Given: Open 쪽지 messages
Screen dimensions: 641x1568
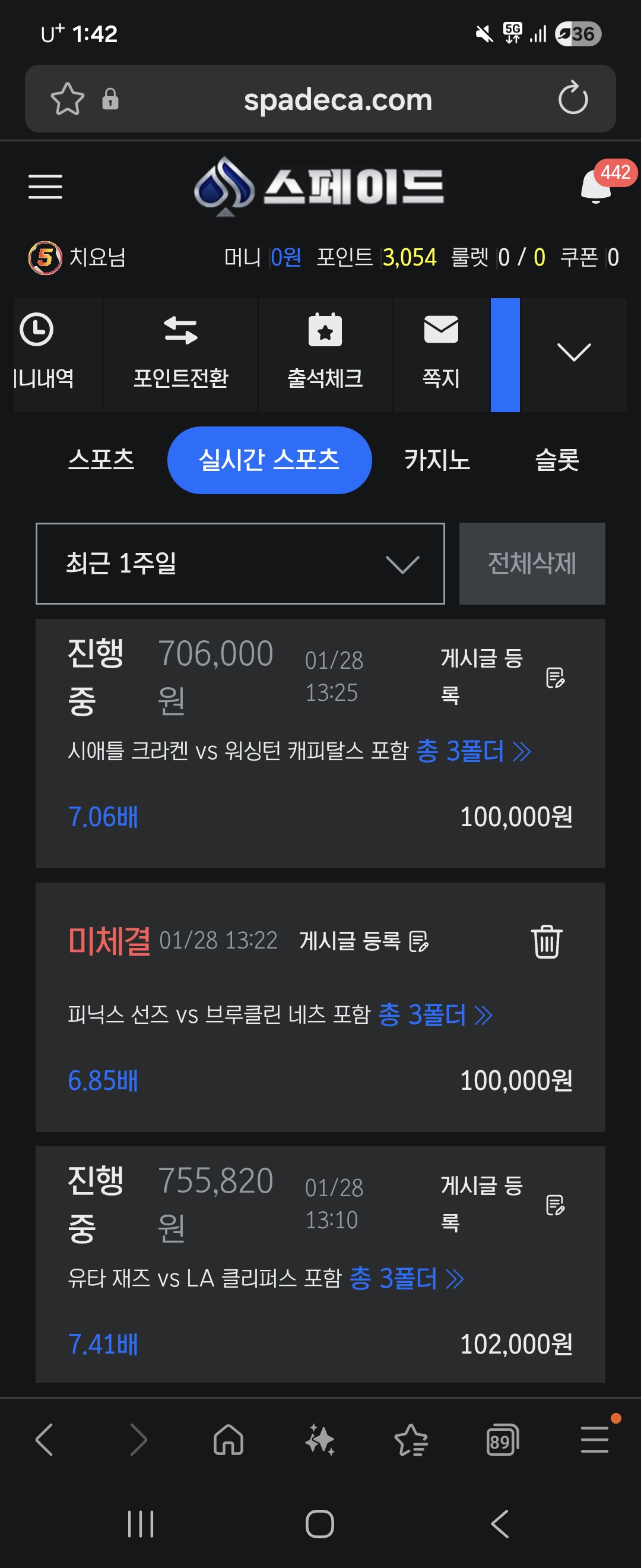Looking at the screenshot, I should [x=441, y=354].
